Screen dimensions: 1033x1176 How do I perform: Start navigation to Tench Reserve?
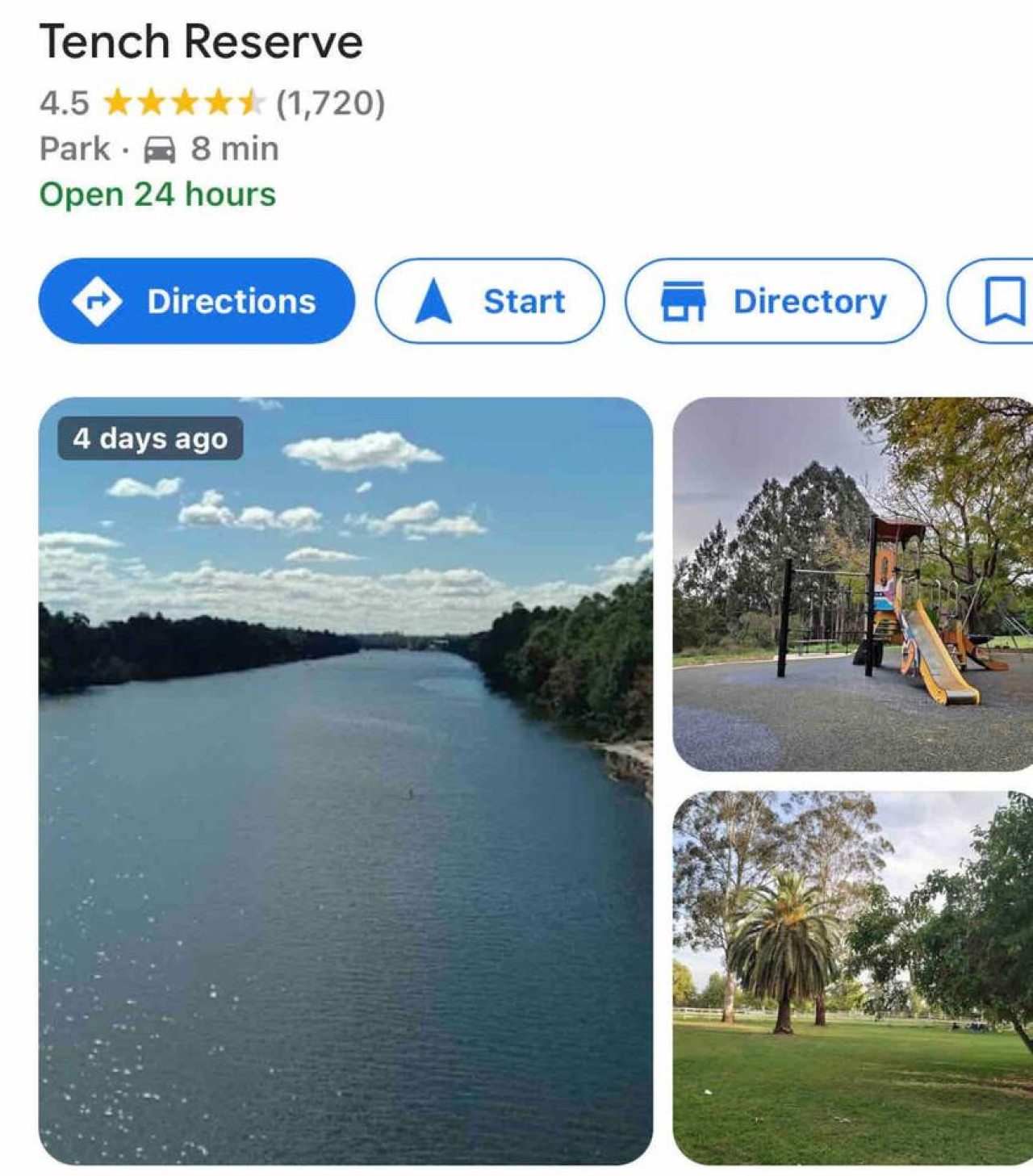coord(489,301)
